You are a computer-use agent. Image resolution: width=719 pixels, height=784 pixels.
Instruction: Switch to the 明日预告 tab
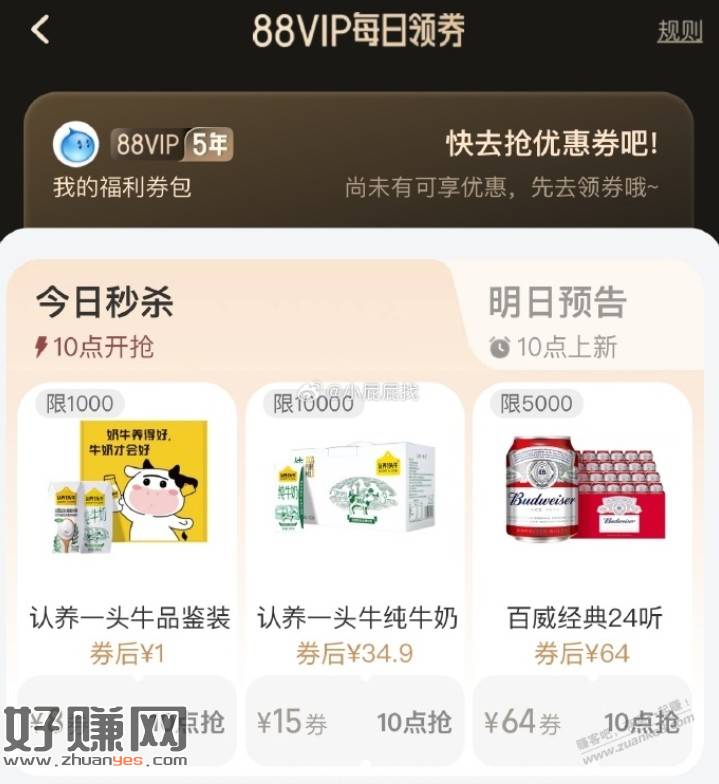coord(557,302)
